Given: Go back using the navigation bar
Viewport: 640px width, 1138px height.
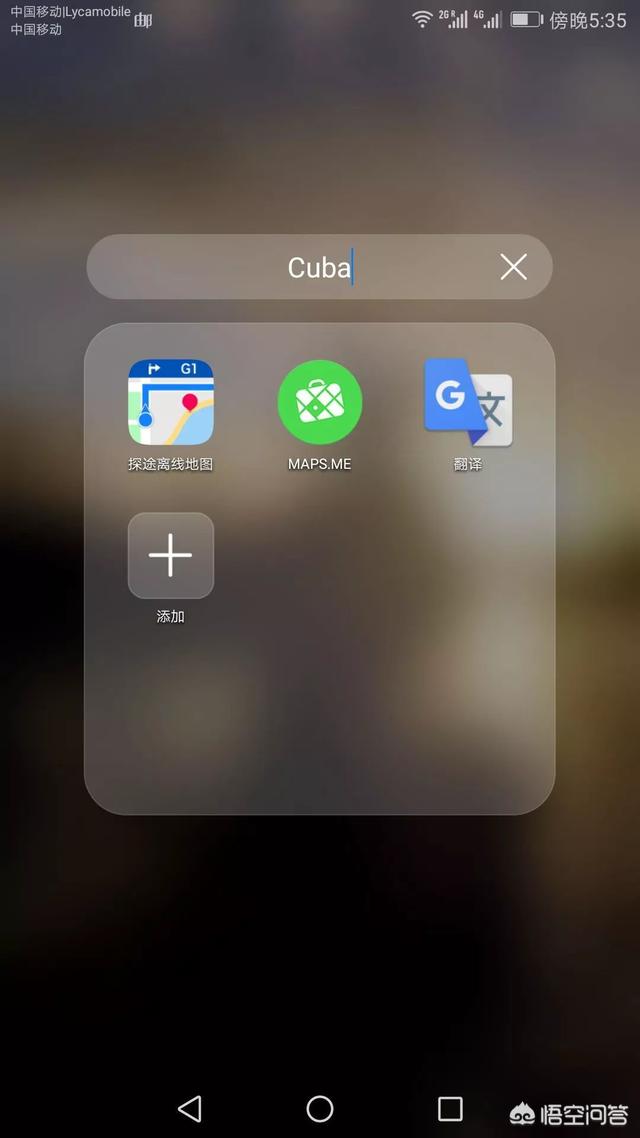Looking at the screenshot, I should tap(189, 1108).
